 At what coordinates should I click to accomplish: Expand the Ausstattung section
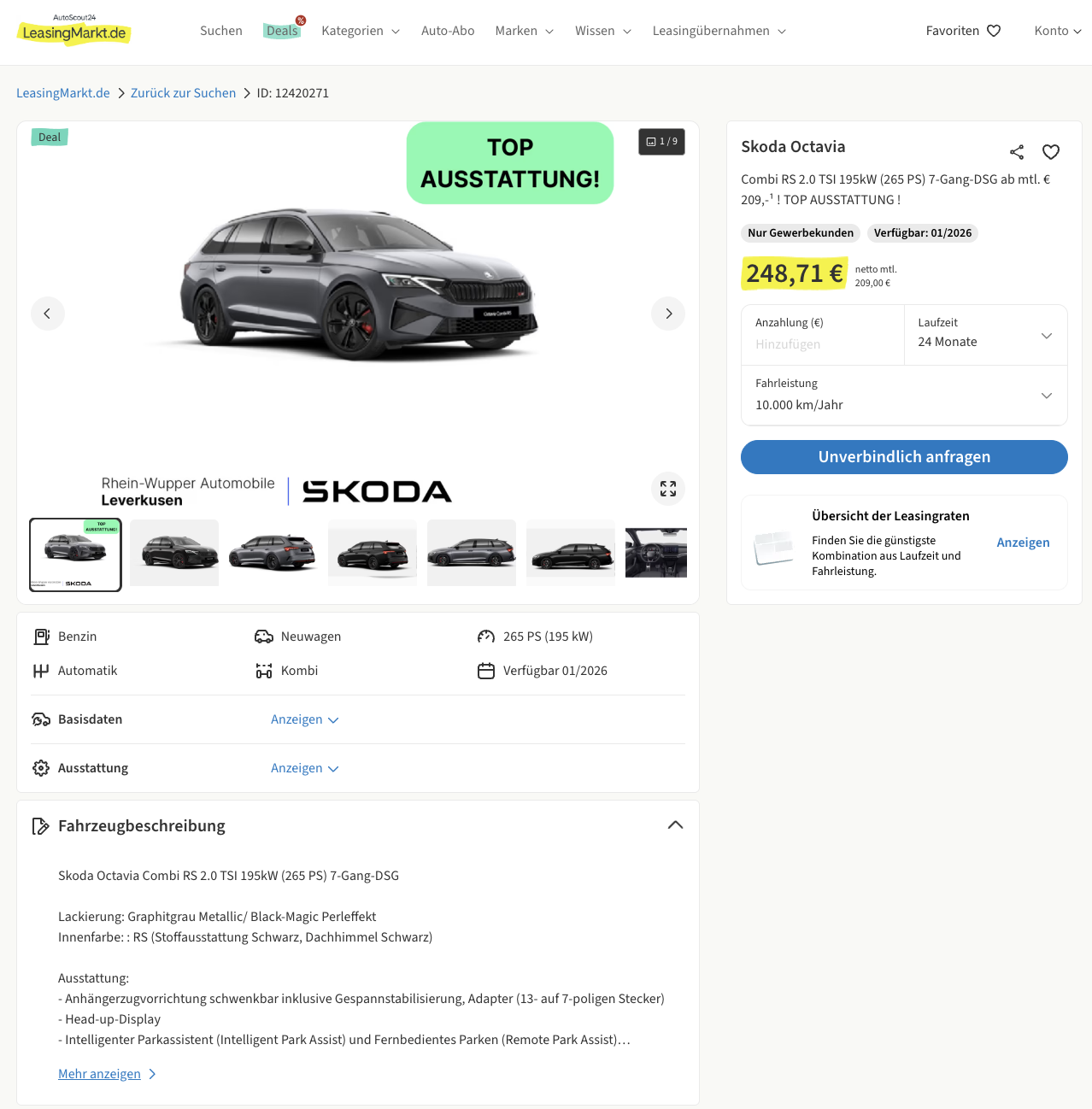coord(304,768)
